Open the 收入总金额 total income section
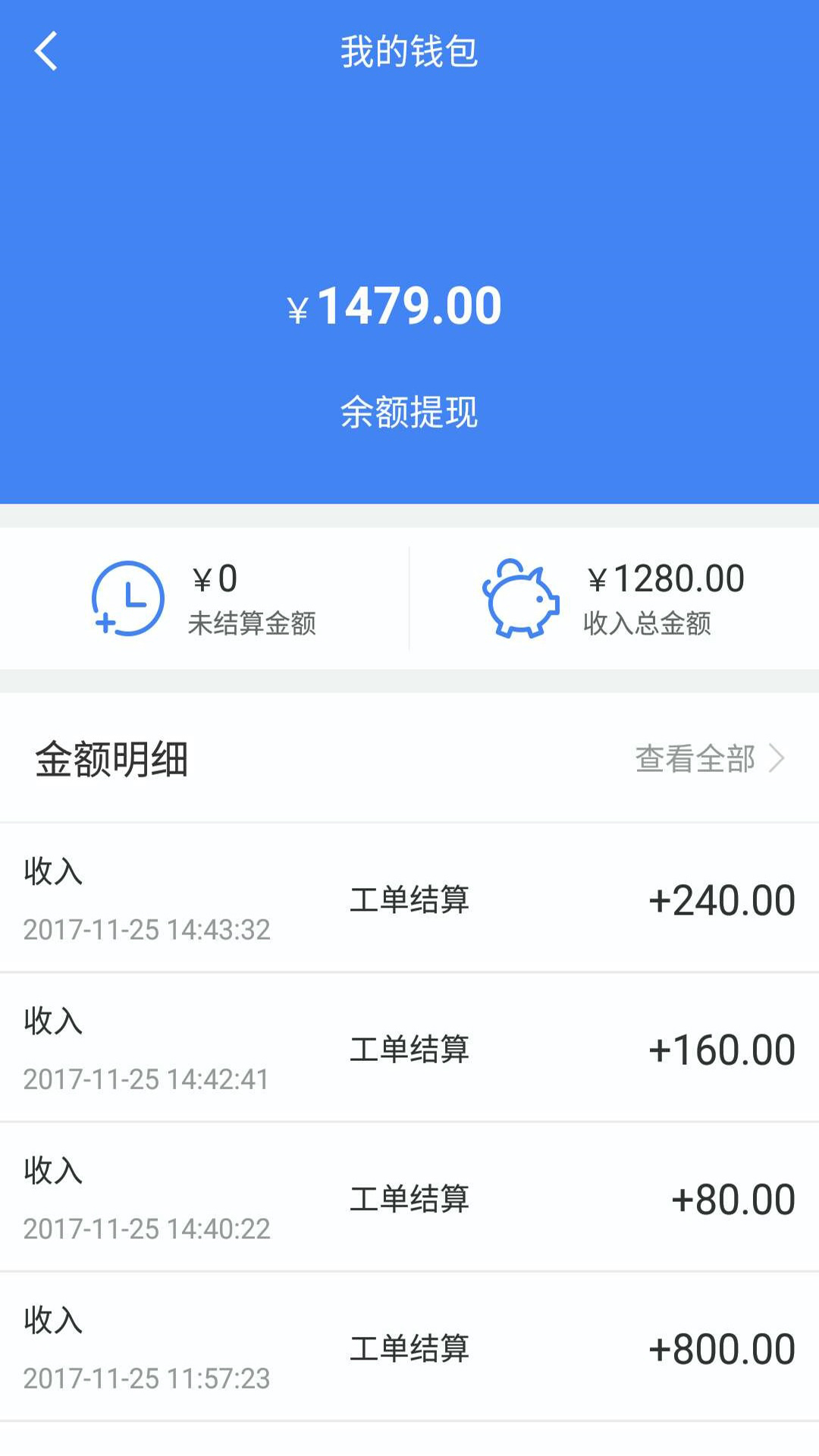Screen dimensions: 819x1456 click(614, 598)
